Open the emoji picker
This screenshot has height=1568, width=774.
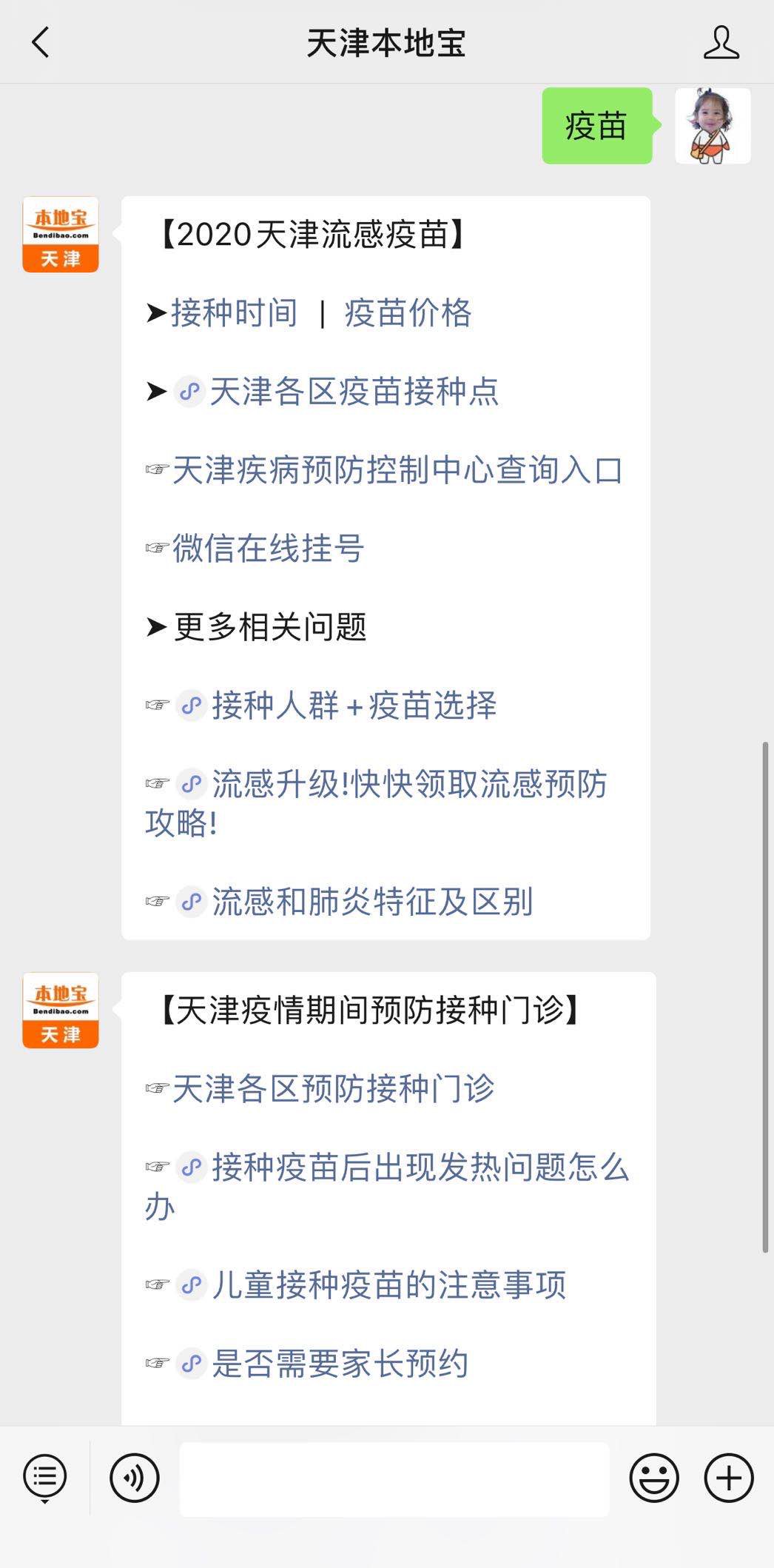653,1478
